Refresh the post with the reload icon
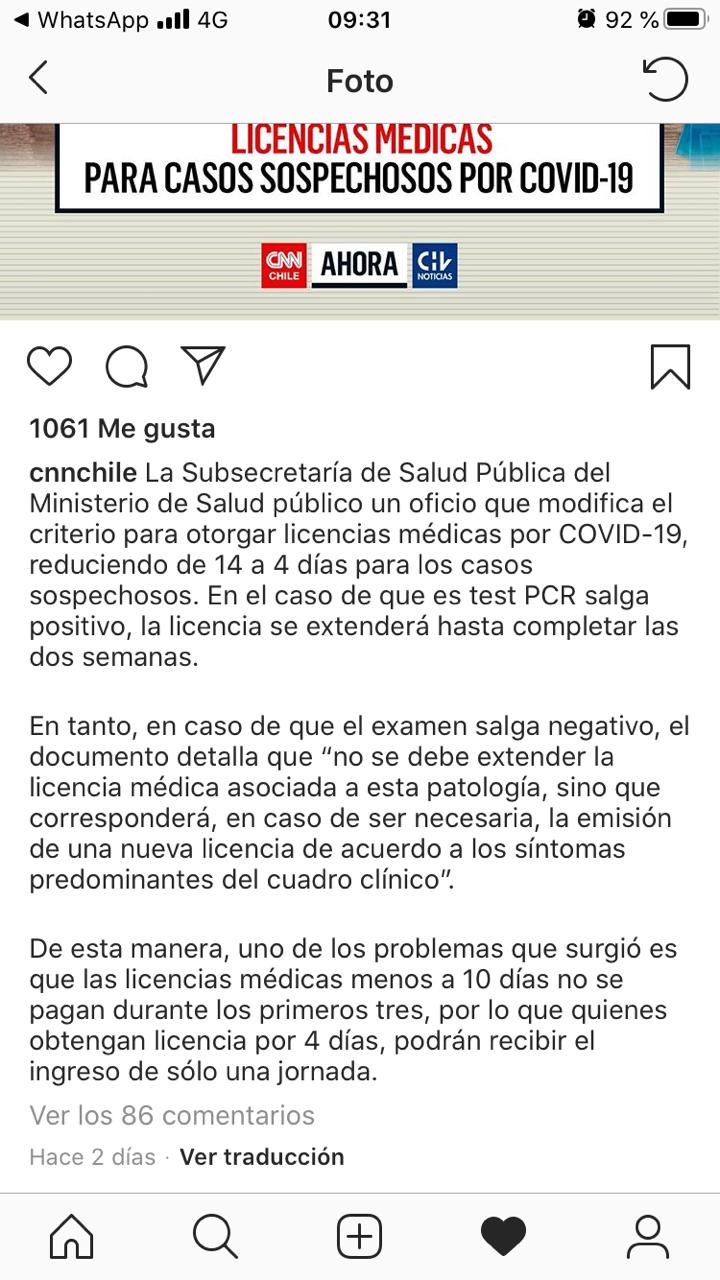720x1280 pixels. click(665, 79)
